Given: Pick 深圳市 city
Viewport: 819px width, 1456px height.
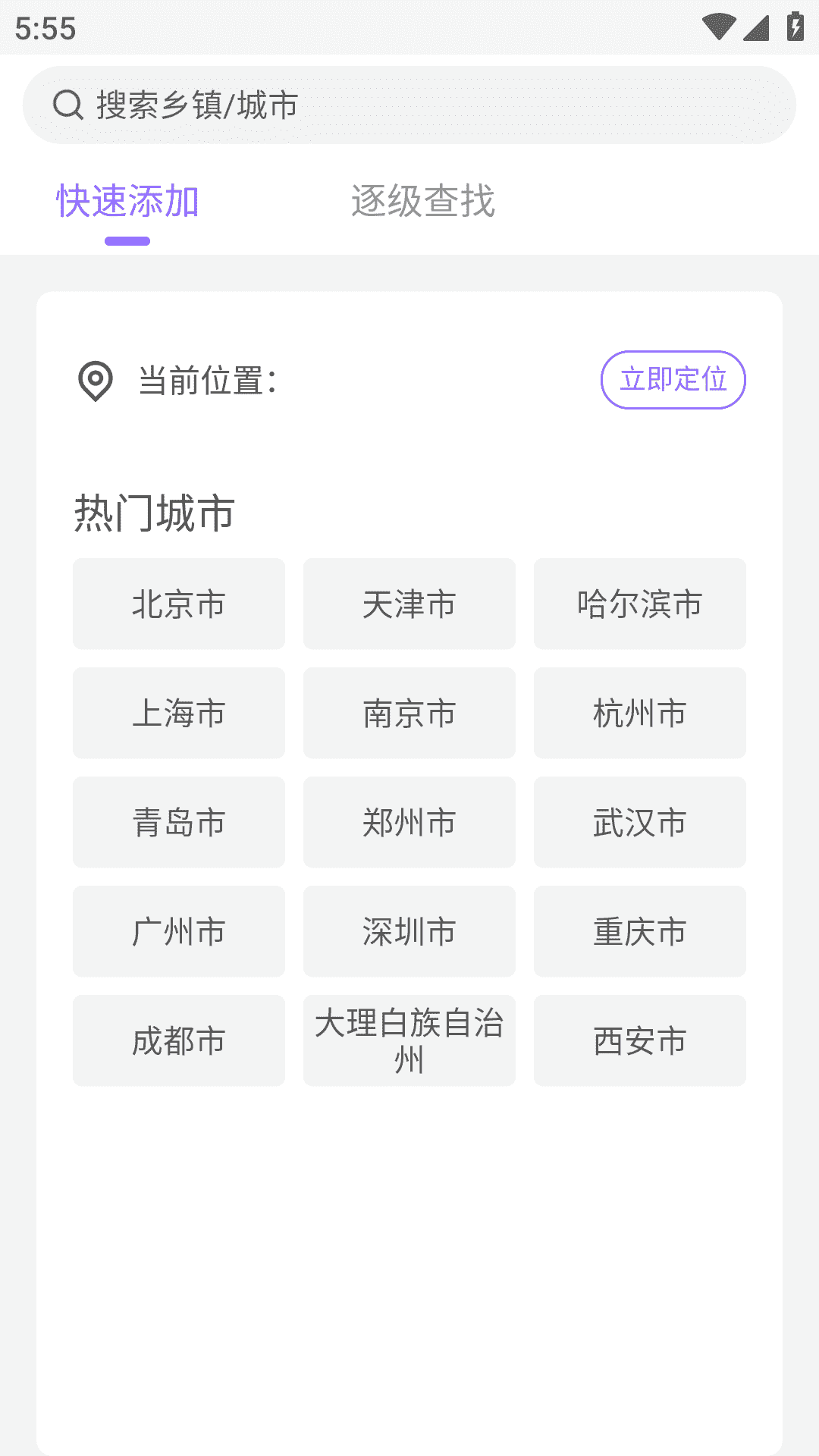Looking at the screenshot, I should click(x=409, y=931).
